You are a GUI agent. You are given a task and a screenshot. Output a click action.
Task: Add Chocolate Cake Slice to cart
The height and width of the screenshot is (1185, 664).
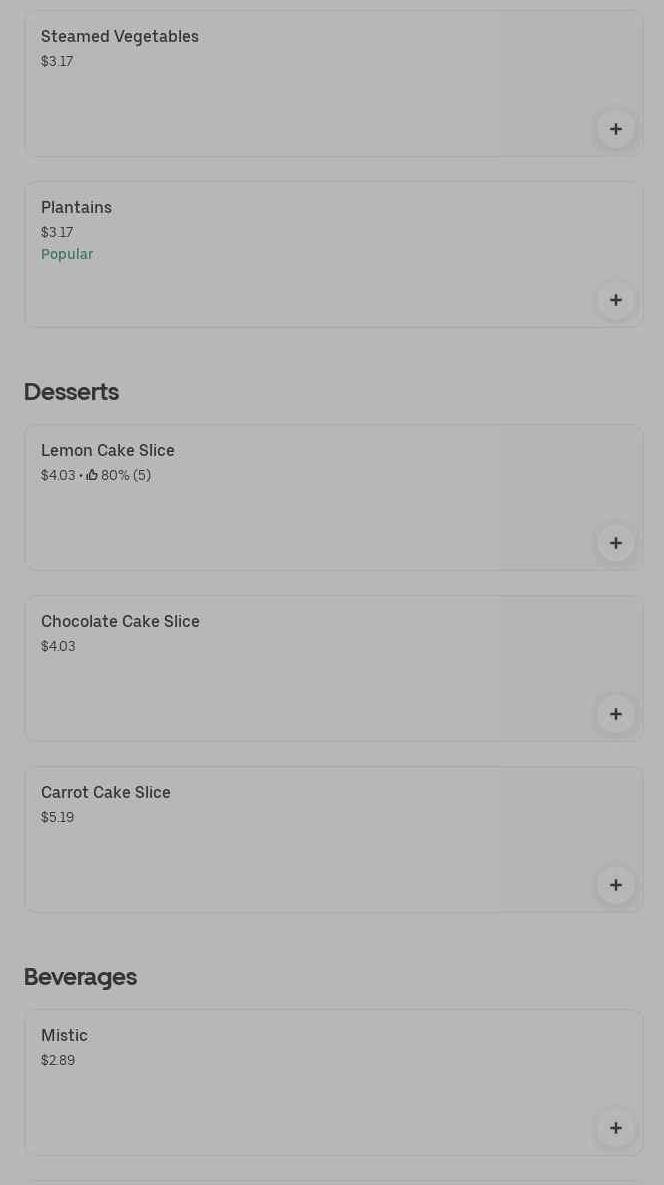click(615, 714)
